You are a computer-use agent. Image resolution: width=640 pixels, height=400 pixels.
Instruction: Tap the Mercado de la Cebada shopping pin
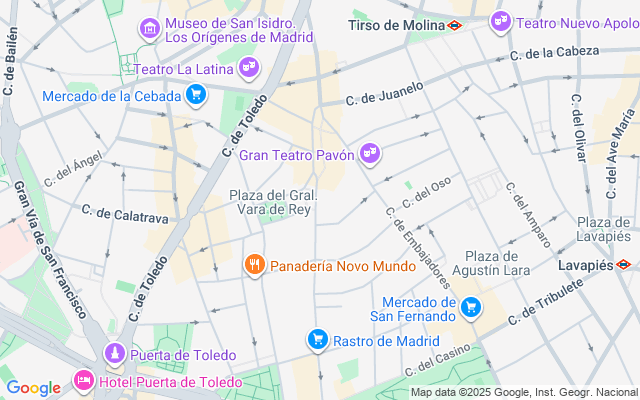pyautogui.click(x=196, y=95)
